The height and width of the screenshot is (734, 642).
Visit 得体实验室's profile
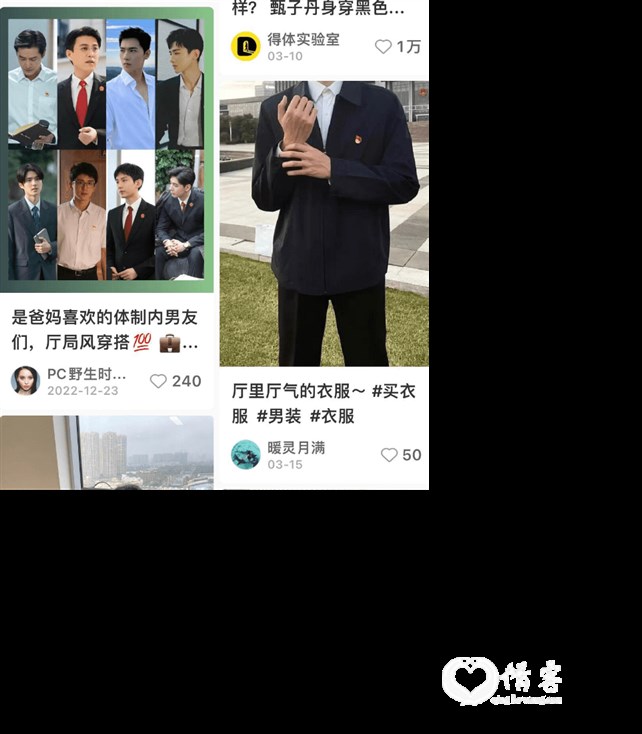coord(246,46)
